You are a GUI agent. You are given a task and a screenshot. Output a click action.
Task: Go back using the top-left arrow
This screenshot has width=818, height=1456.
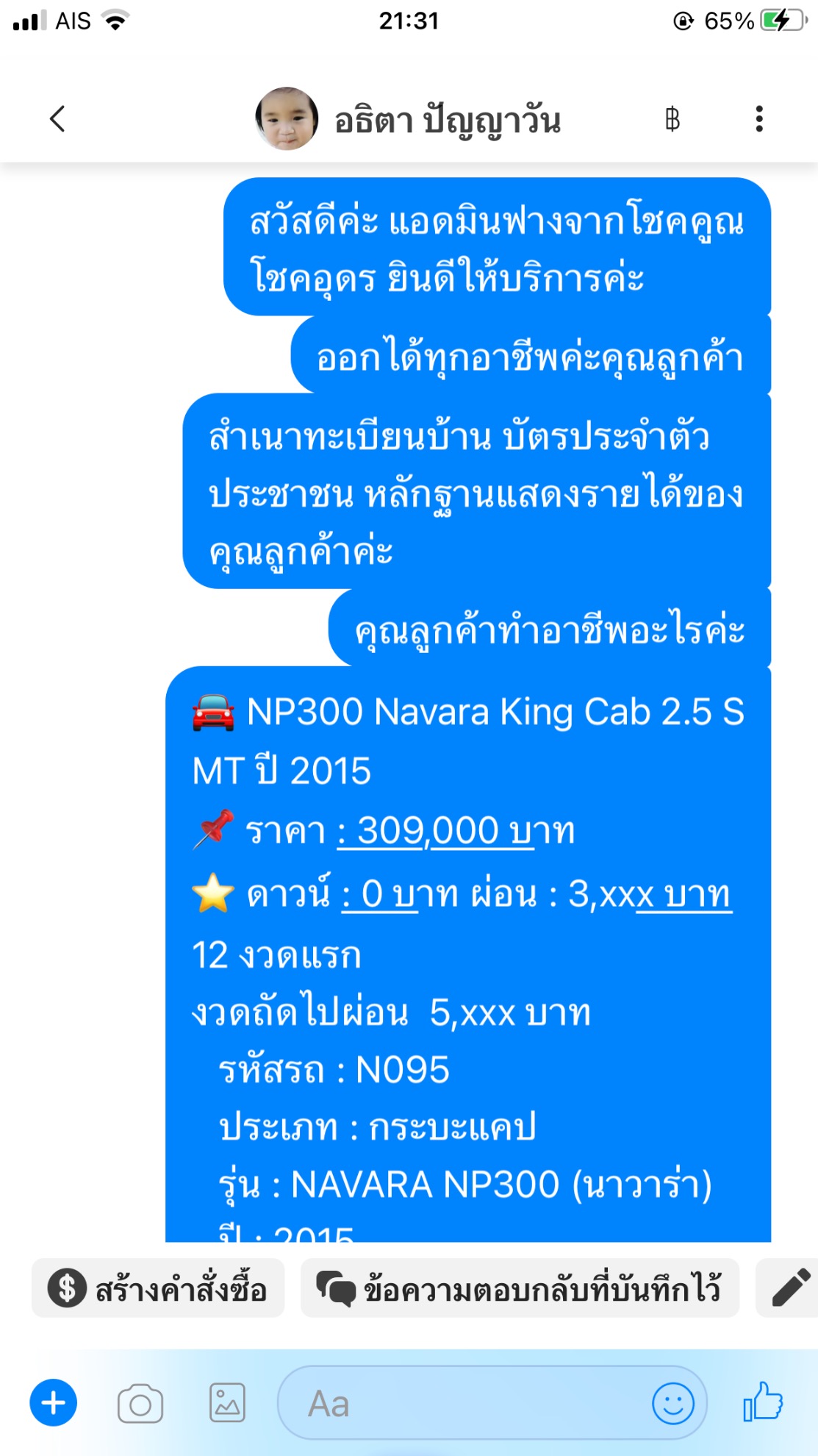[x=57, y=118]
